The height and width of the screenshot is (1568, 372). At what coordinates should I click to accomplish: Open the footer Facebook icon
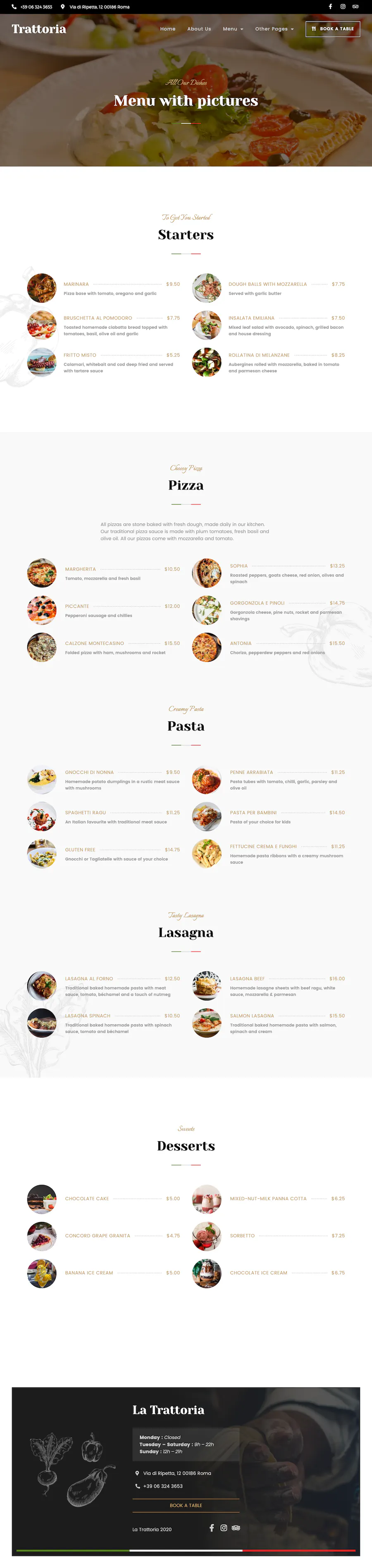pyautogui.click(x=212, y=1527)
